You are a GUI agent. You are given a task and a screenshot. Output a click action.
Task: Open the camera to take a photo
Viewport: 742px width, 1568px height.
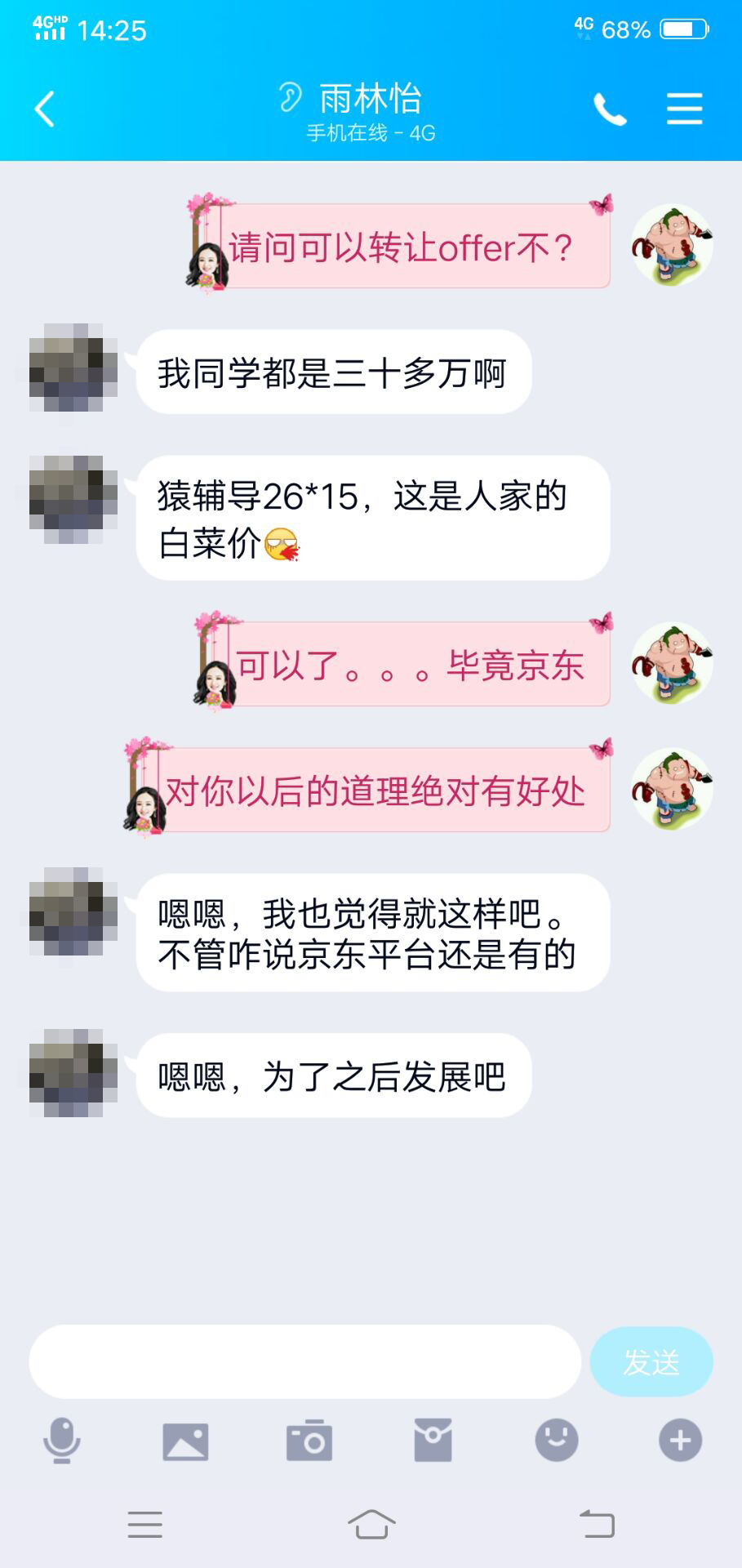(x=309, y=1440)
